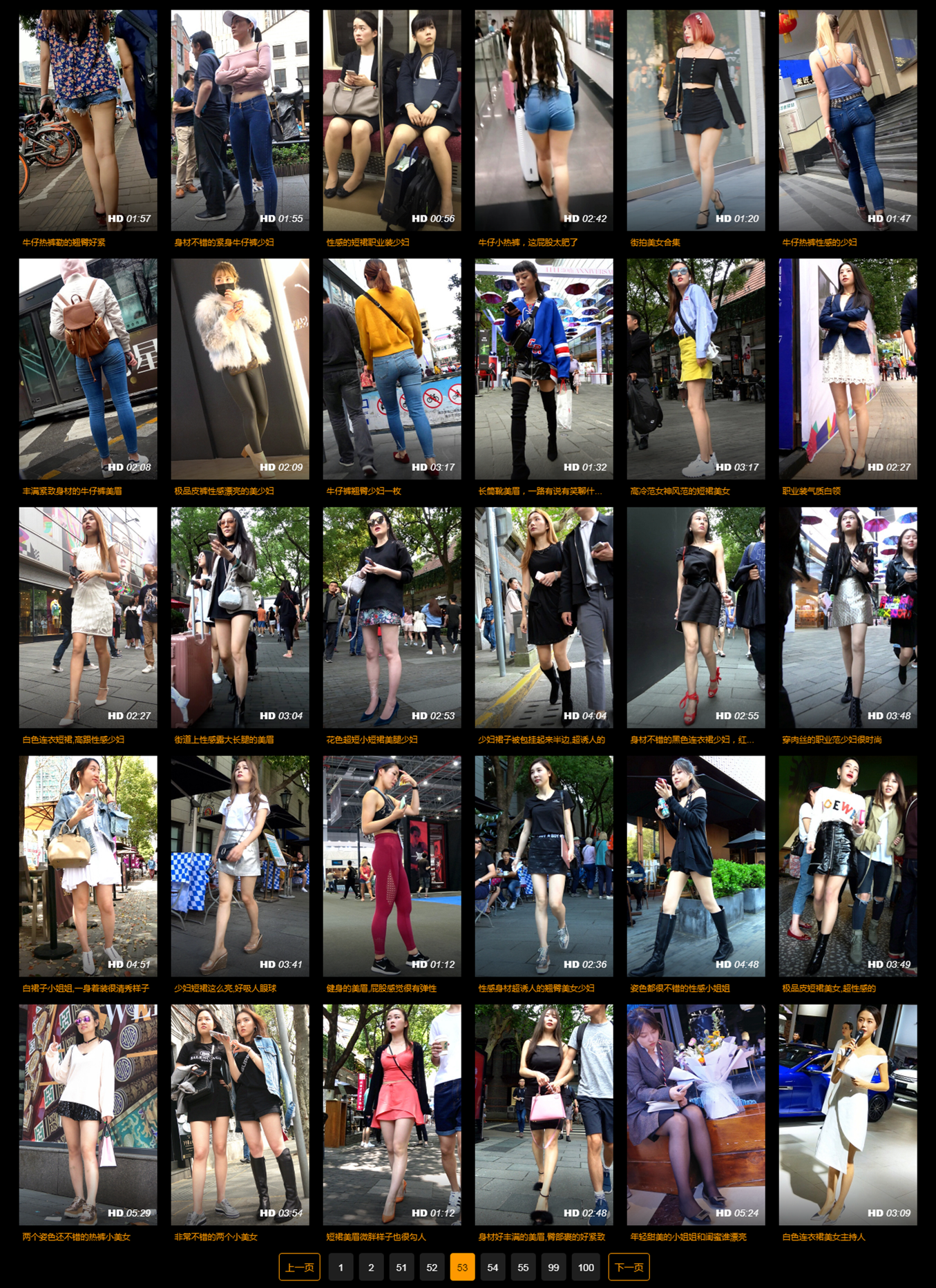The width and height of the screenshot is (936, 1288).
Task: Play the HD 04:48 video tile
Action: (x=696, y=865)
